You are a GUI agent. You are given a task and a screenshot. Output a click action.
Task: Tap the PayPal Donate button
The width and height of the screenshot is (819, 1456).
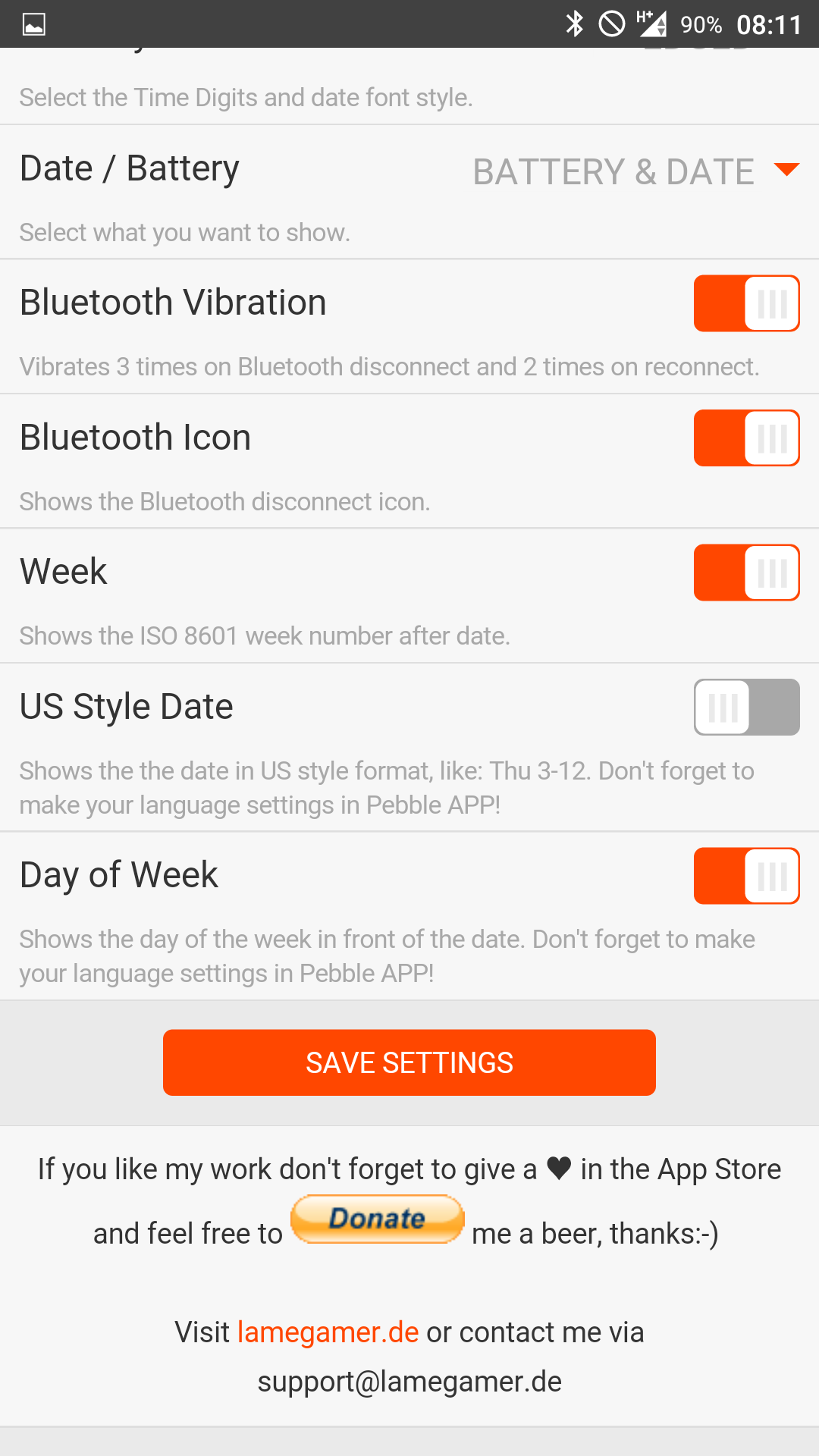click(x=378, y=1219)
